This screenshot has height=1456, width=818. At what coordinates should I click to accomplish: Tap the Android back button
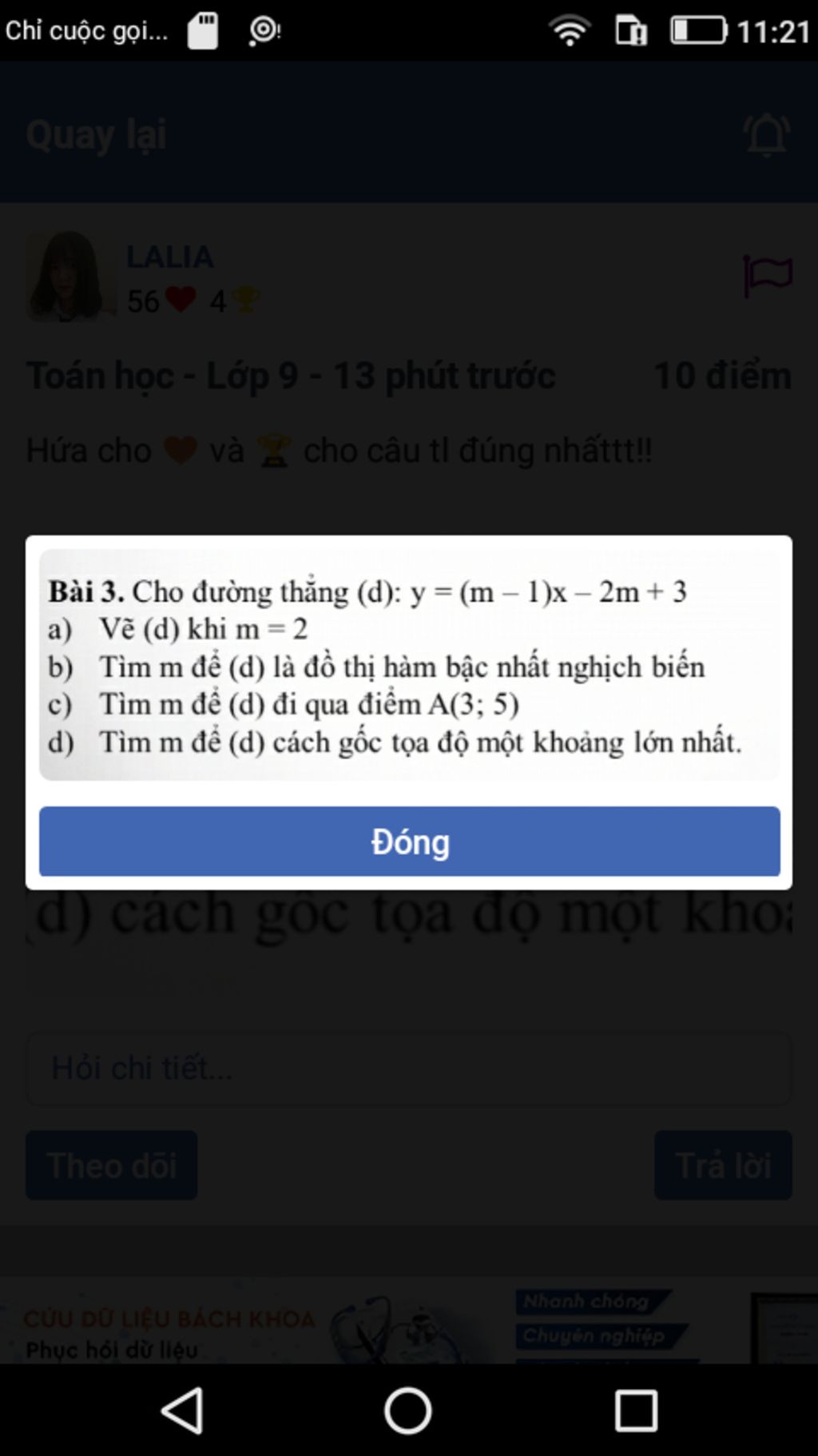(183, 1410)
